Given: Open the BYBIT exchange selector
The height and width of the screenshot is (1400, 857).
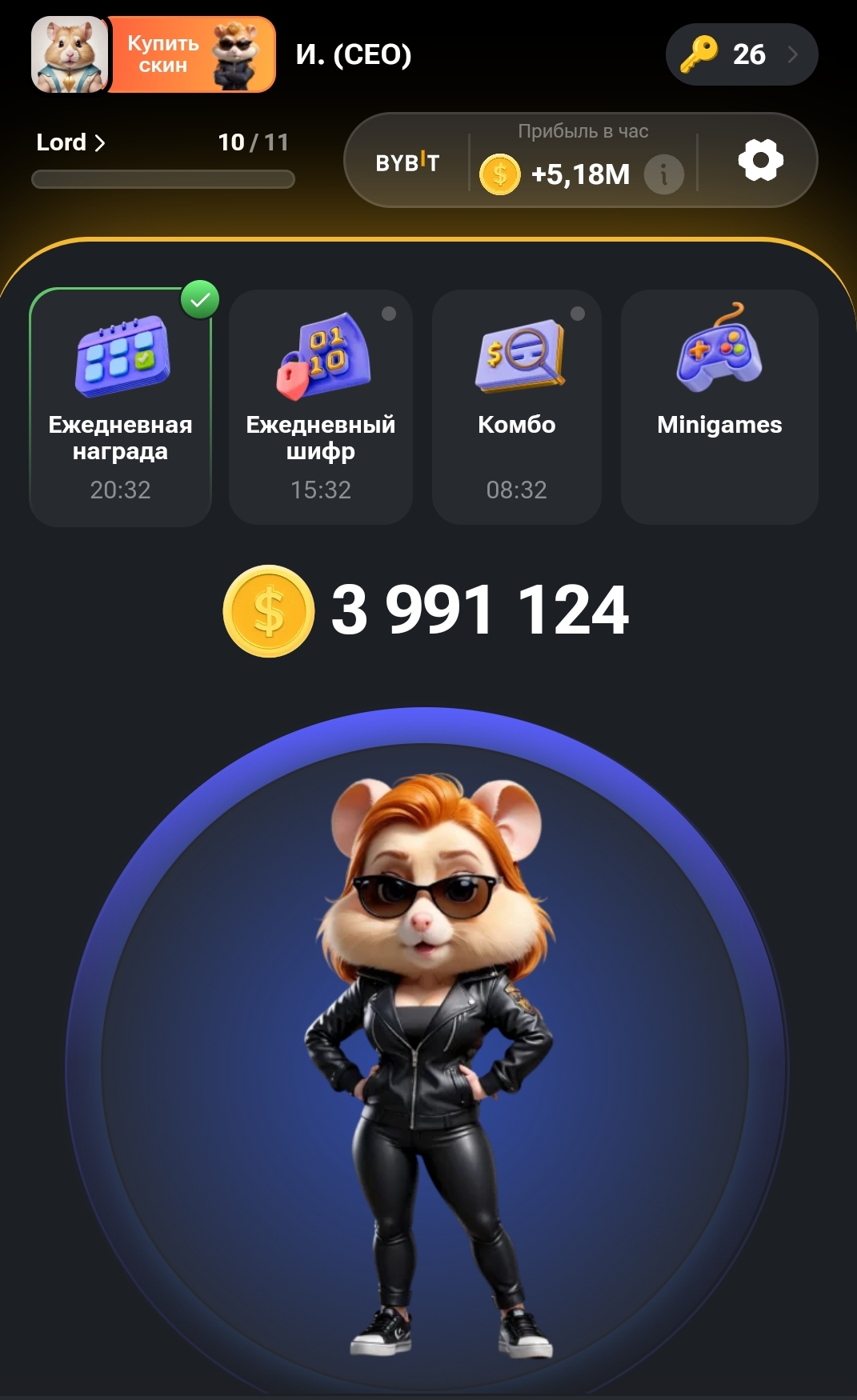Looking at the screenshot, I should coord(407,162).
